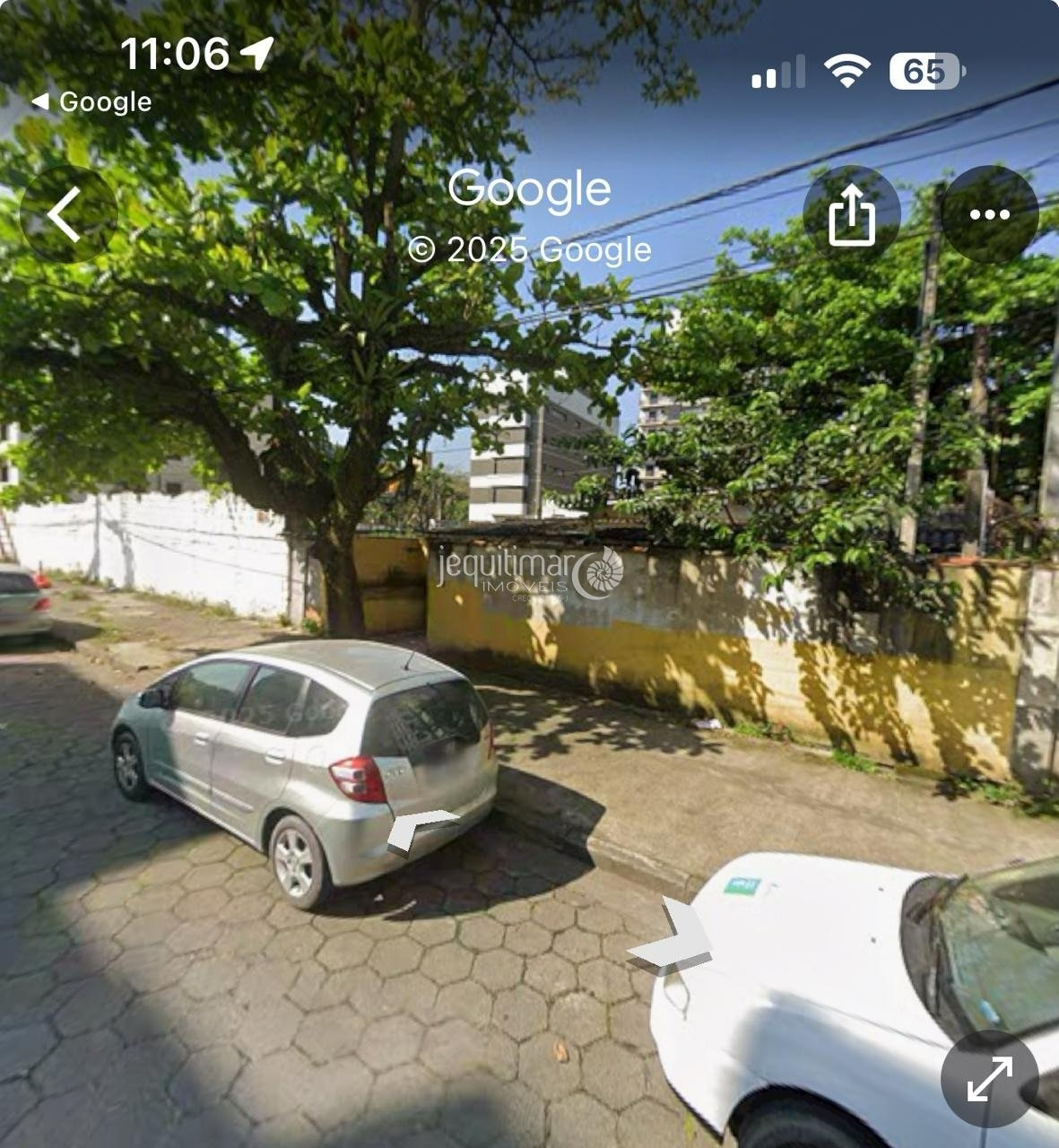Tap the © 2025 Google copyright text

[533, 250]
